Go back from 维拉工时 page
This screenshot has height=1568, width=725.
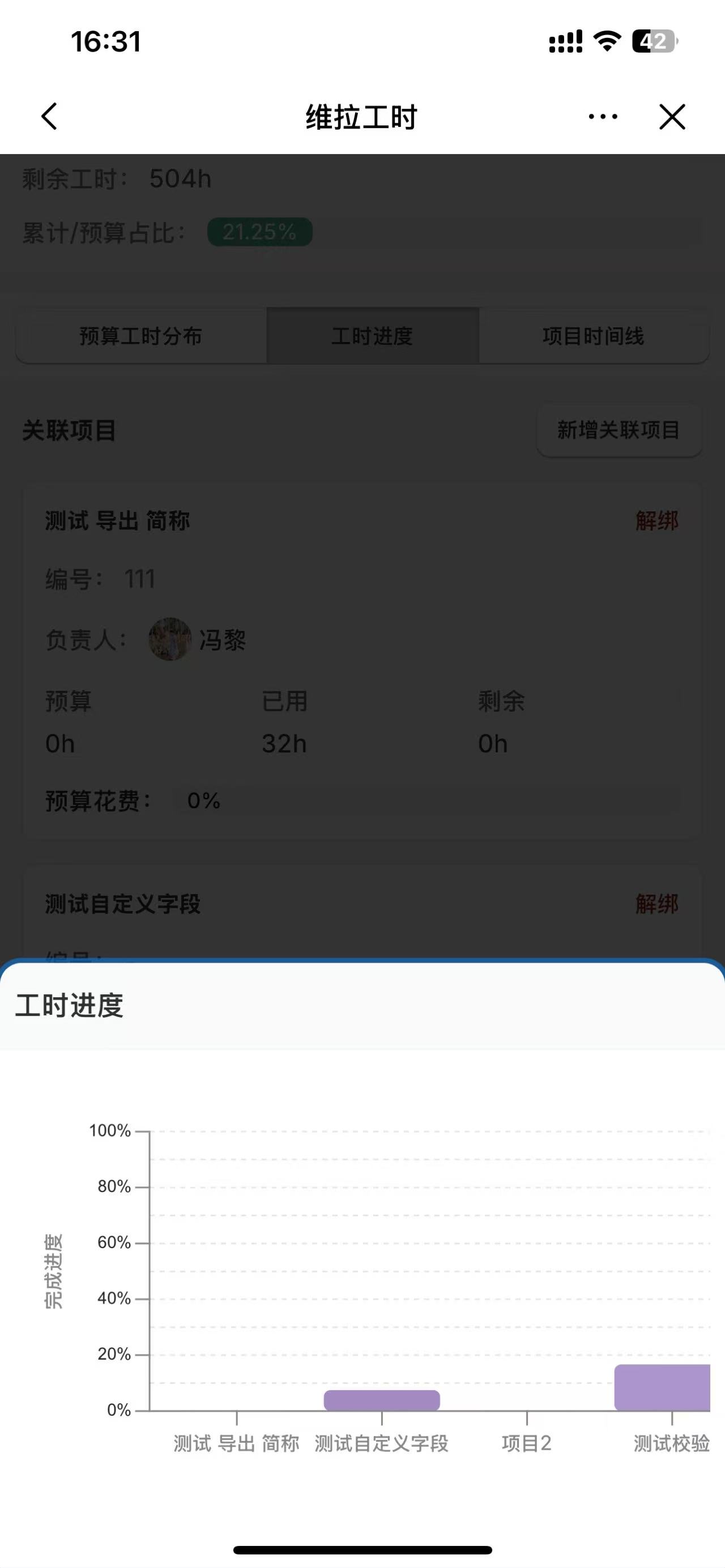49,116
